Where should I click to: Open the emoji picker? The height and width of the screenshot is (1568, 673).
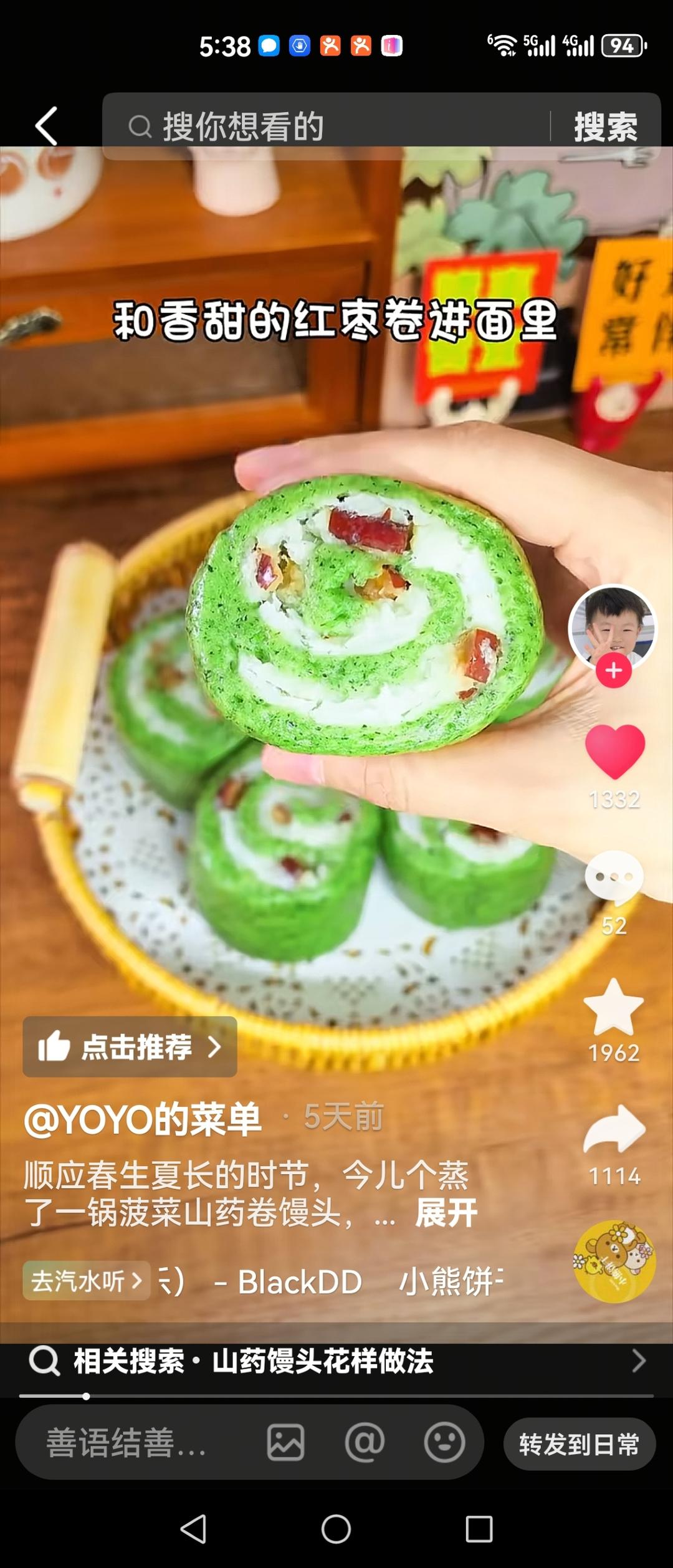[x=444, y=1443]
